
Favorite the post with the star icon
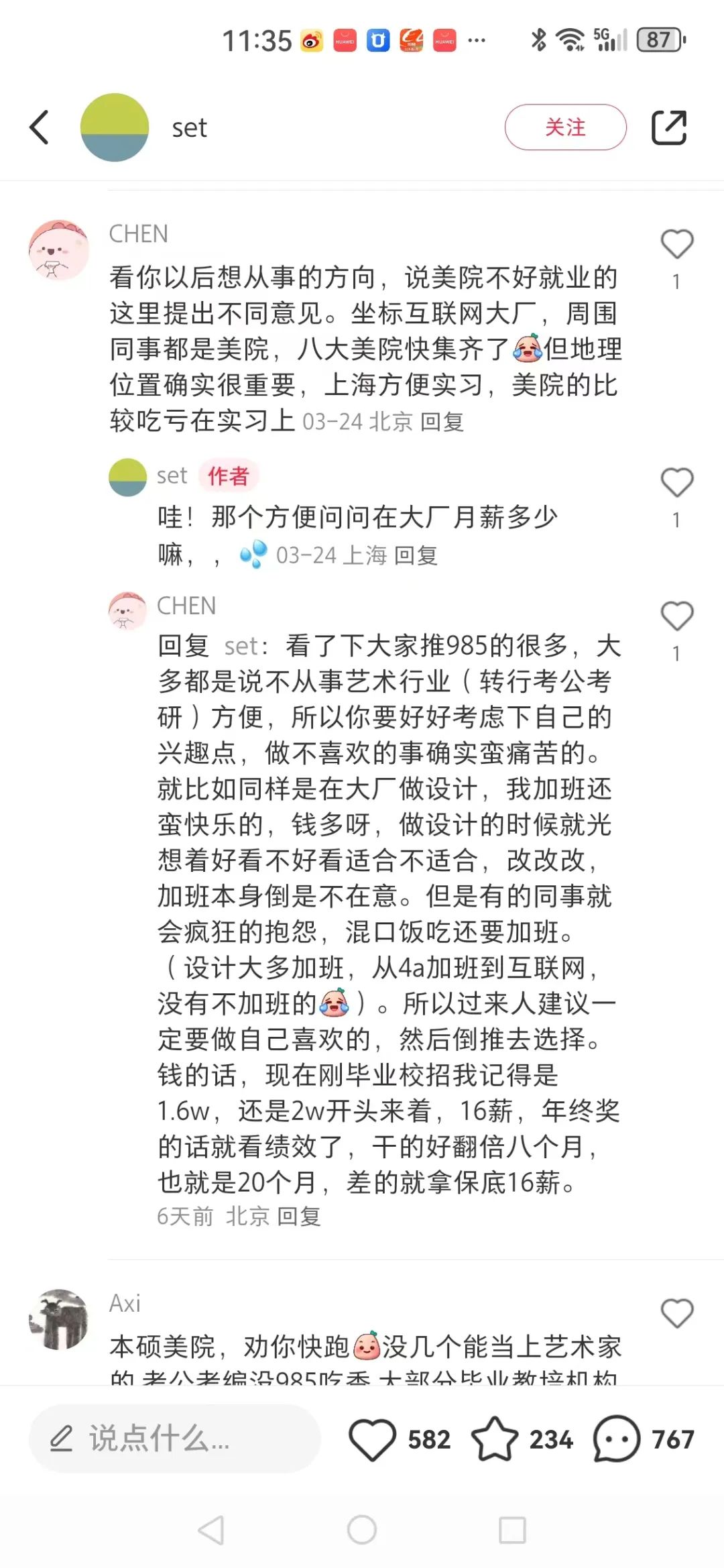[495, 1439]
